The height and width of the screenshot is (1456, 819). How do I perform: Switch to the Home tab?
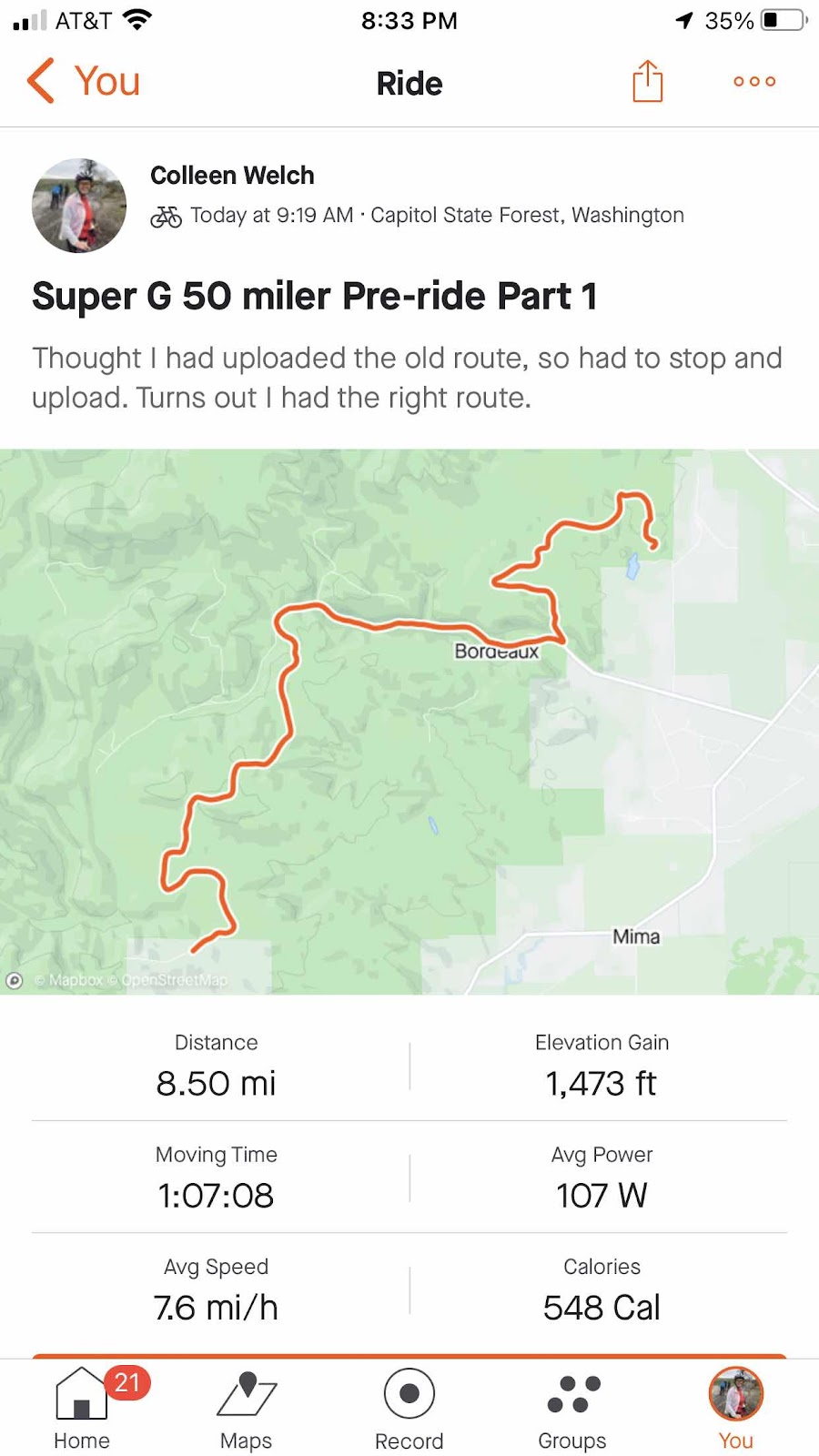coord(82,1409)
